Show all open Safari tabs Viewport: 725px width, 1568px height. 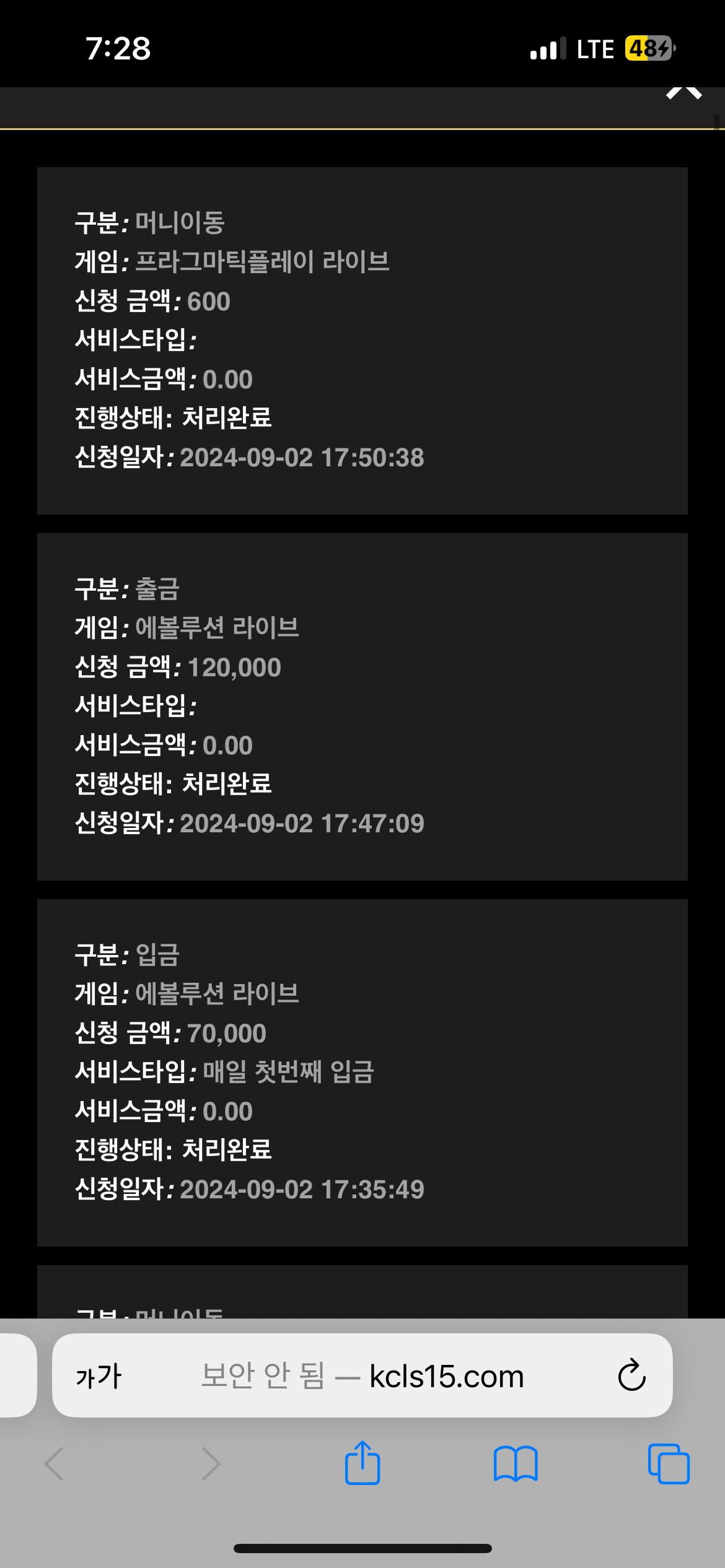tap(669, 1464)
